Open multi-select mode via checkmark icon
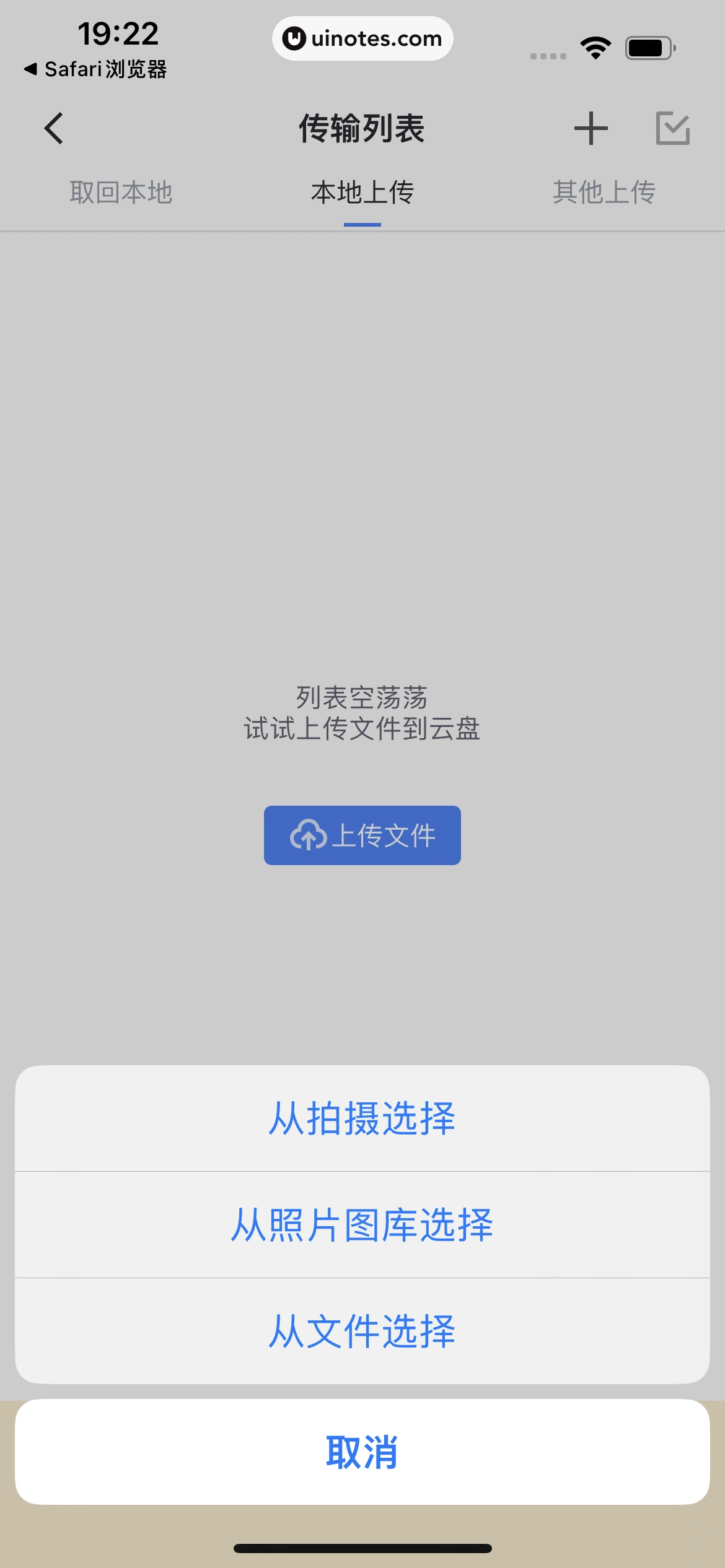The width and height of the screenshot is (725, 1568). [673, 128]
